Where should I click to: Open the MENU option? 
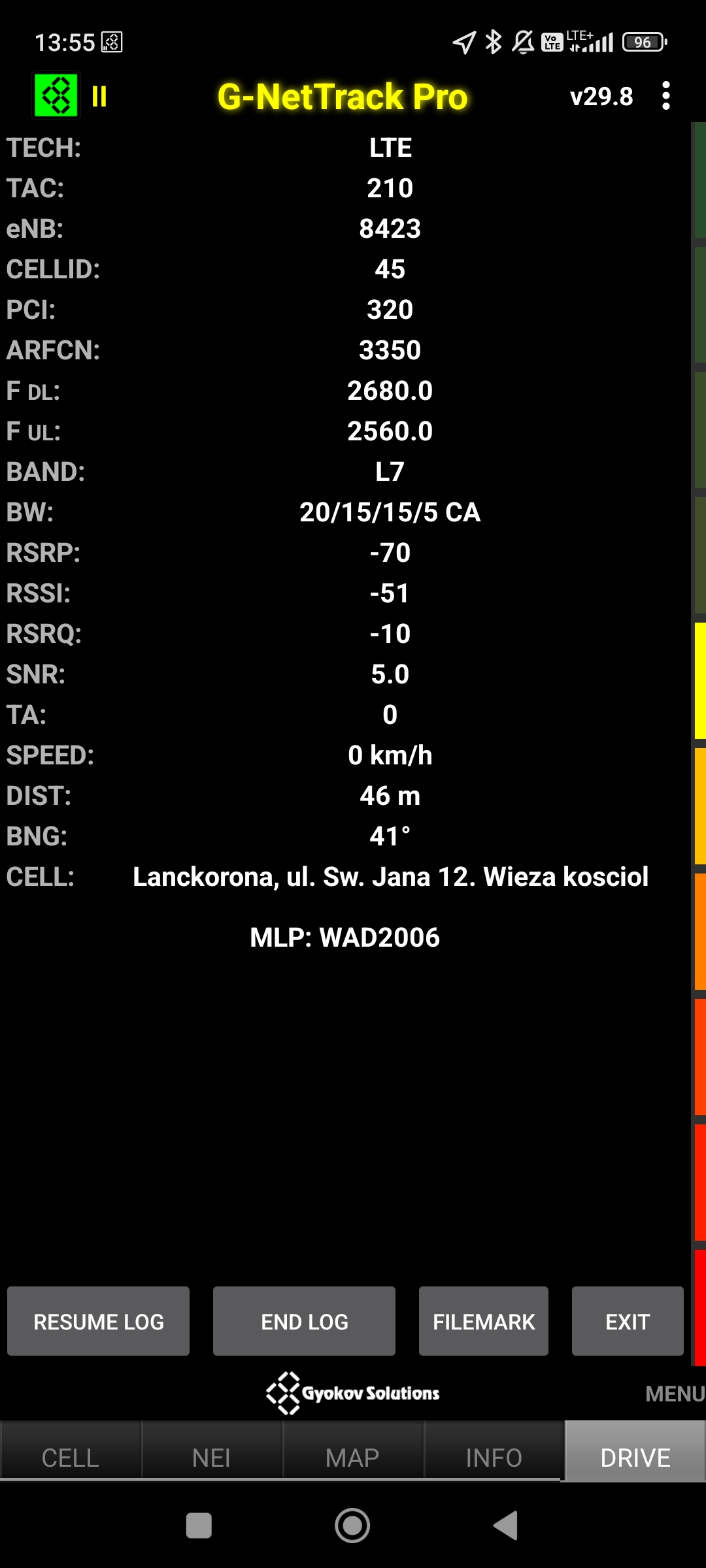[673, 1394]
